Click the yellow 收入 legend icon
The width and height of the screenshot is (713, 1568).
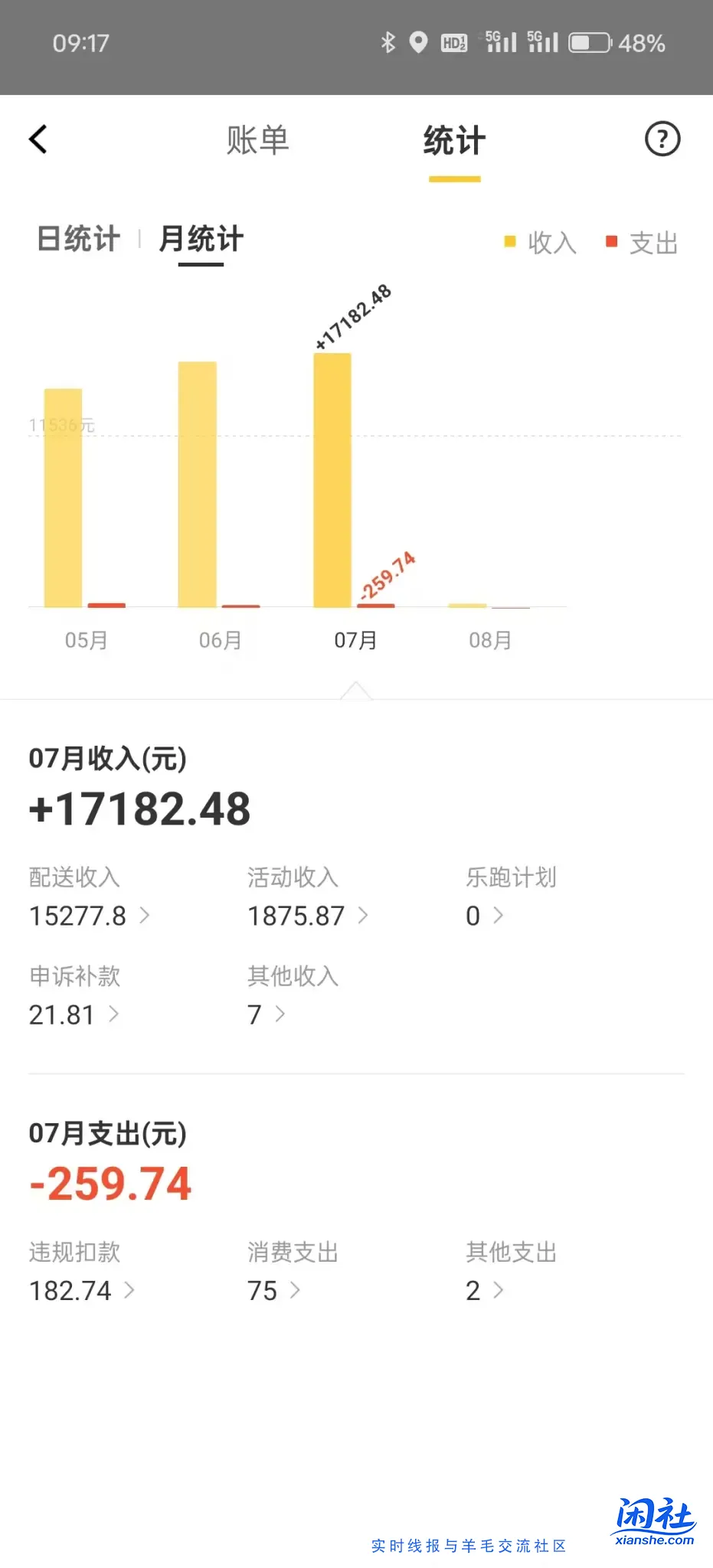click(510, 240)
